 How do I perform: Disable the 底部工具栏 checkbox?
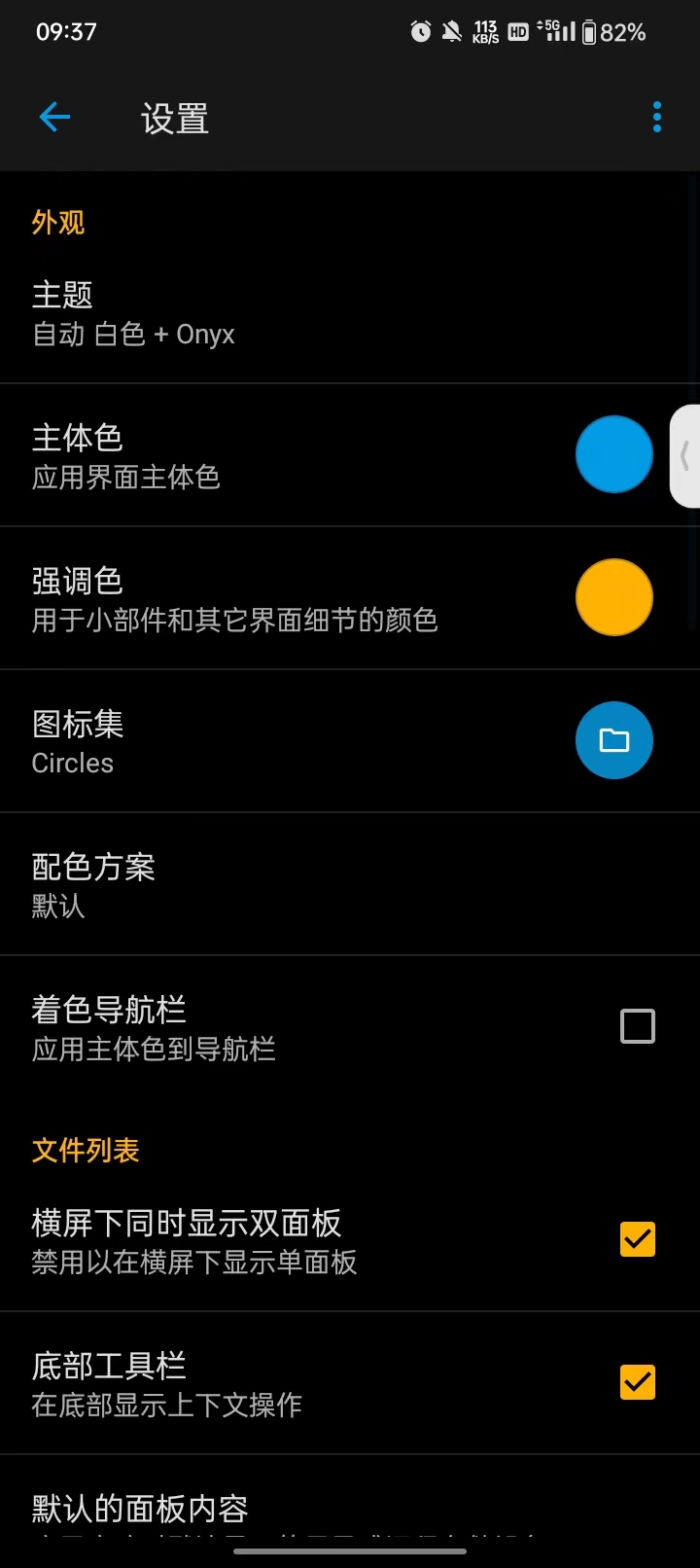click(637, 1383)
